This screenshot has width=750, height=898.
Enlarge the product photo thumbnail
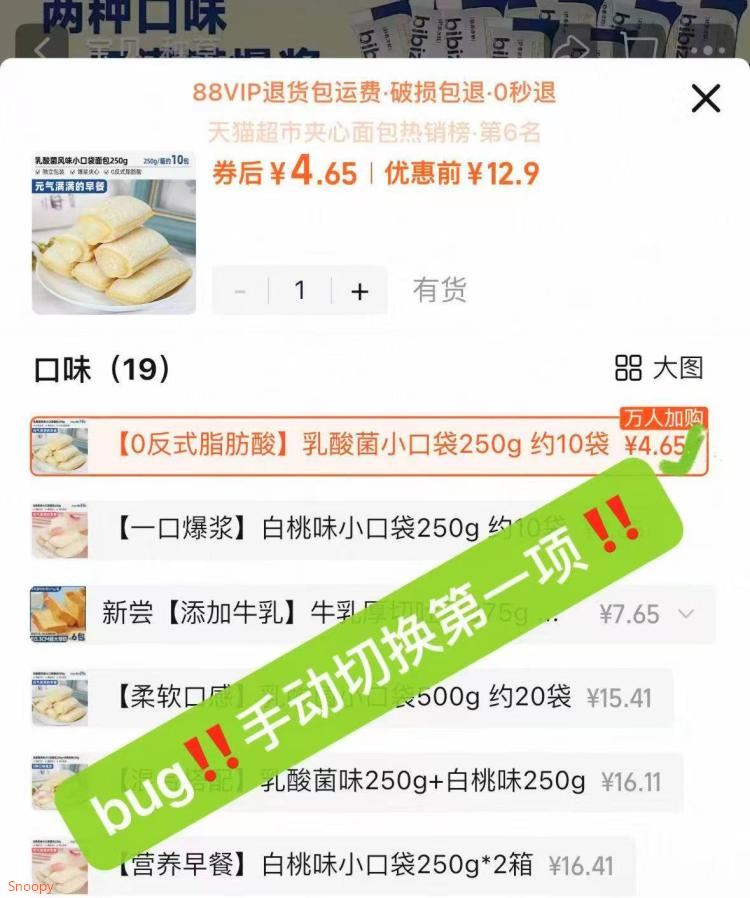click(x=113, y=233)
